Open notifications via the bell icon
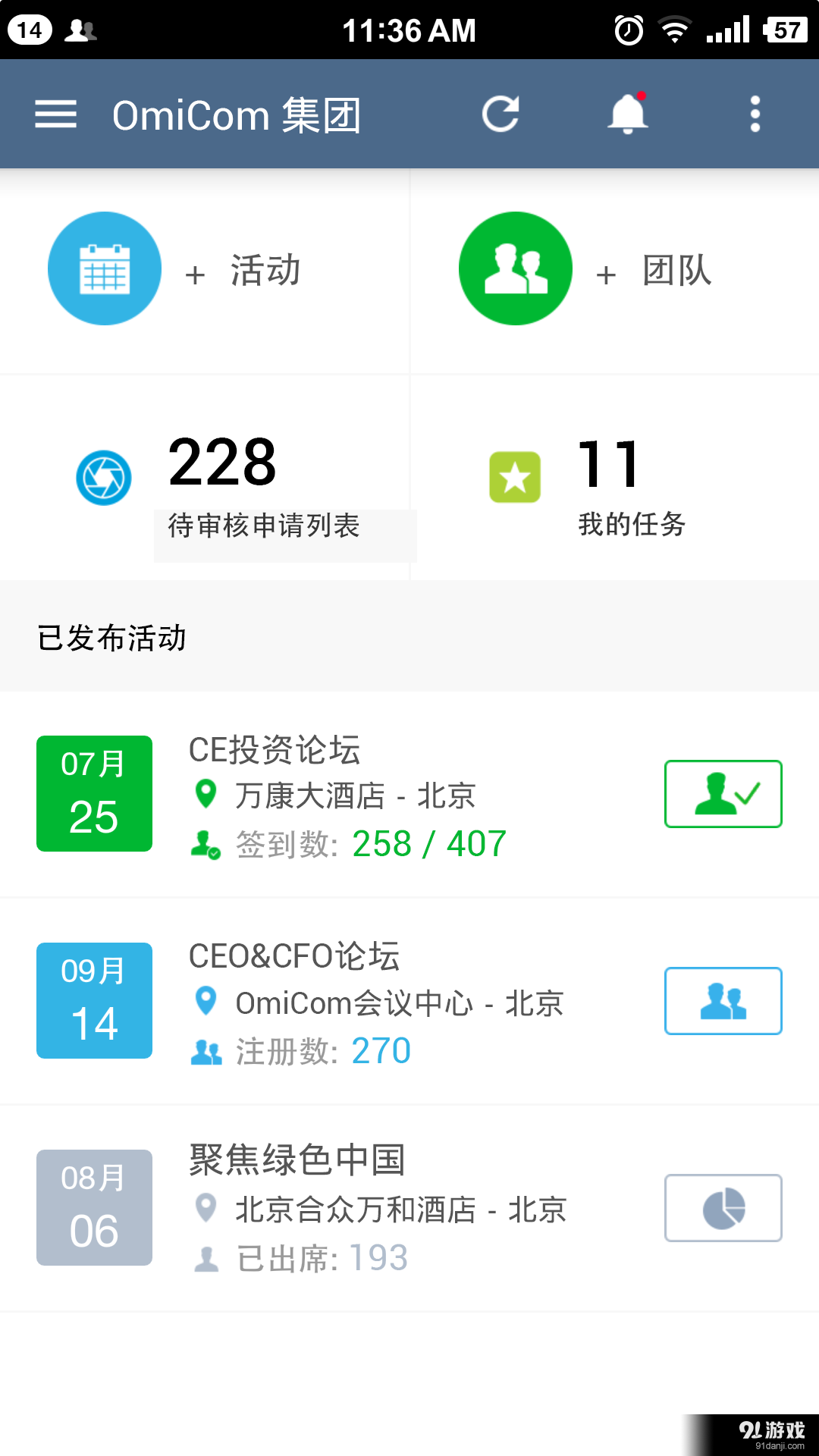The width and height of the screenshot is (819, 1456). coord(628,113)
